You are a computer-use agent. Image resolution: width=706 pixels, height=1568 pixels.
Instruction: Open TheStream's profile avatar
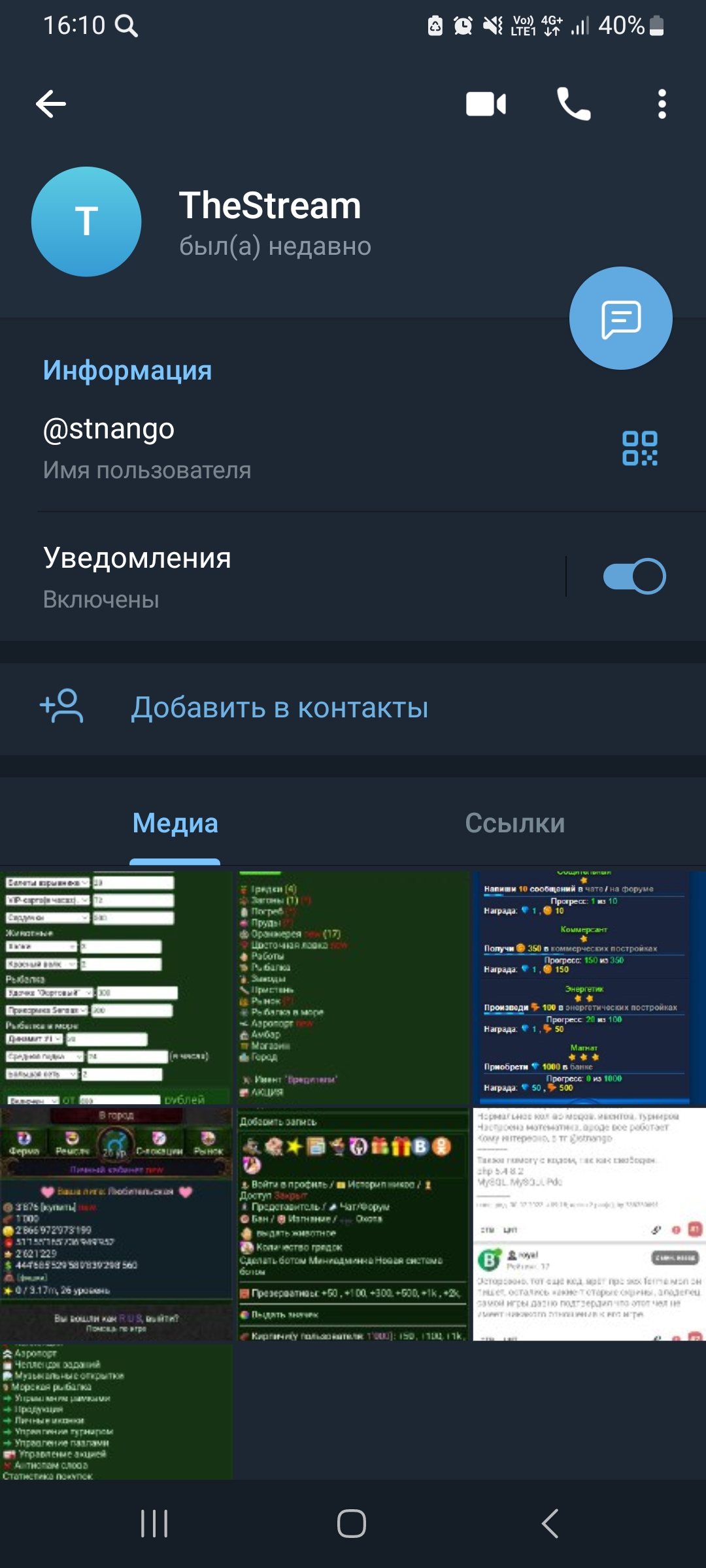pyautogui.click(x=86, y=221)
